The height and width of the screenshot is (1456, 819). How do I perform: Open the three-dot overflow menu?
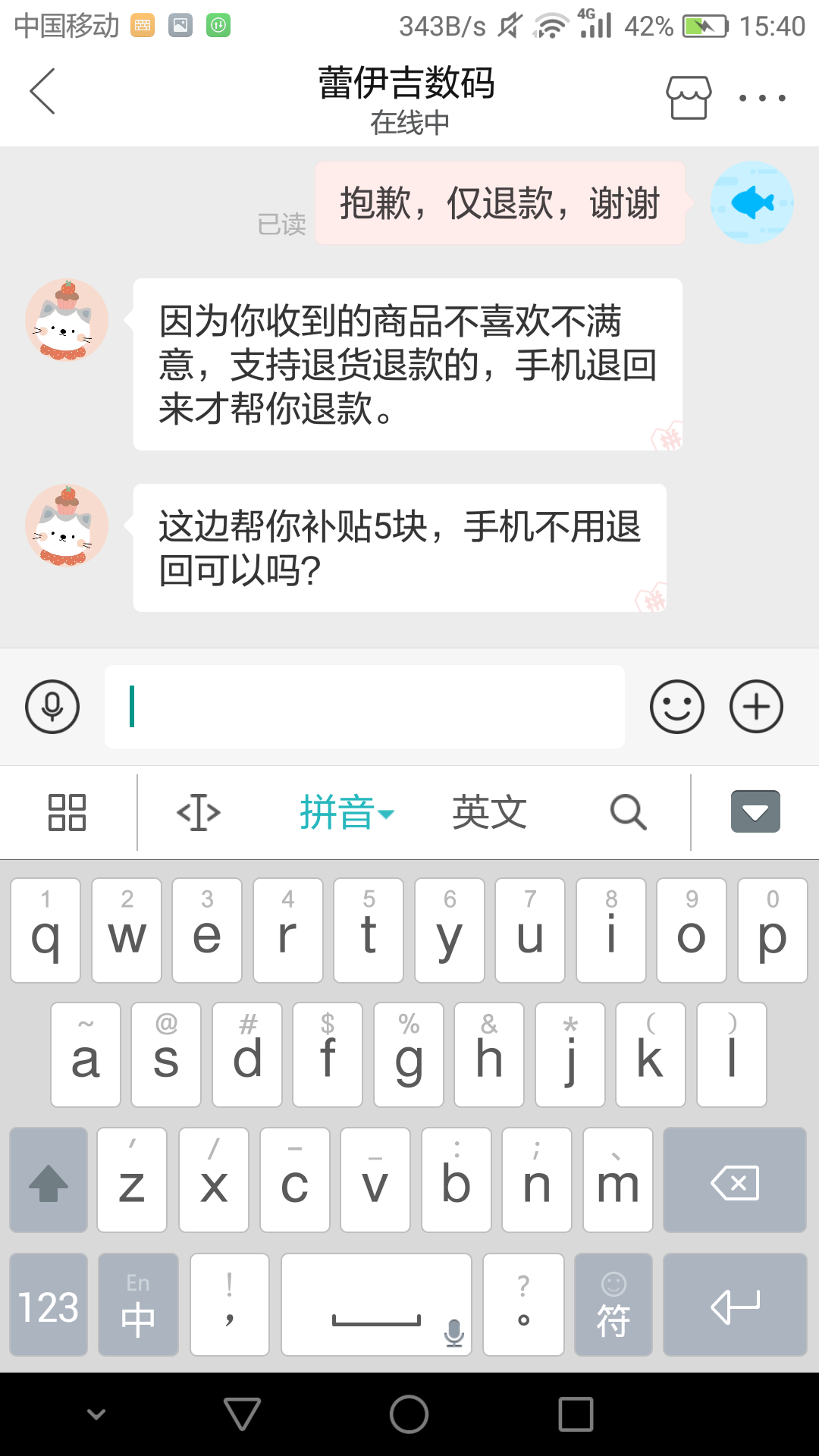coord(762,98)
